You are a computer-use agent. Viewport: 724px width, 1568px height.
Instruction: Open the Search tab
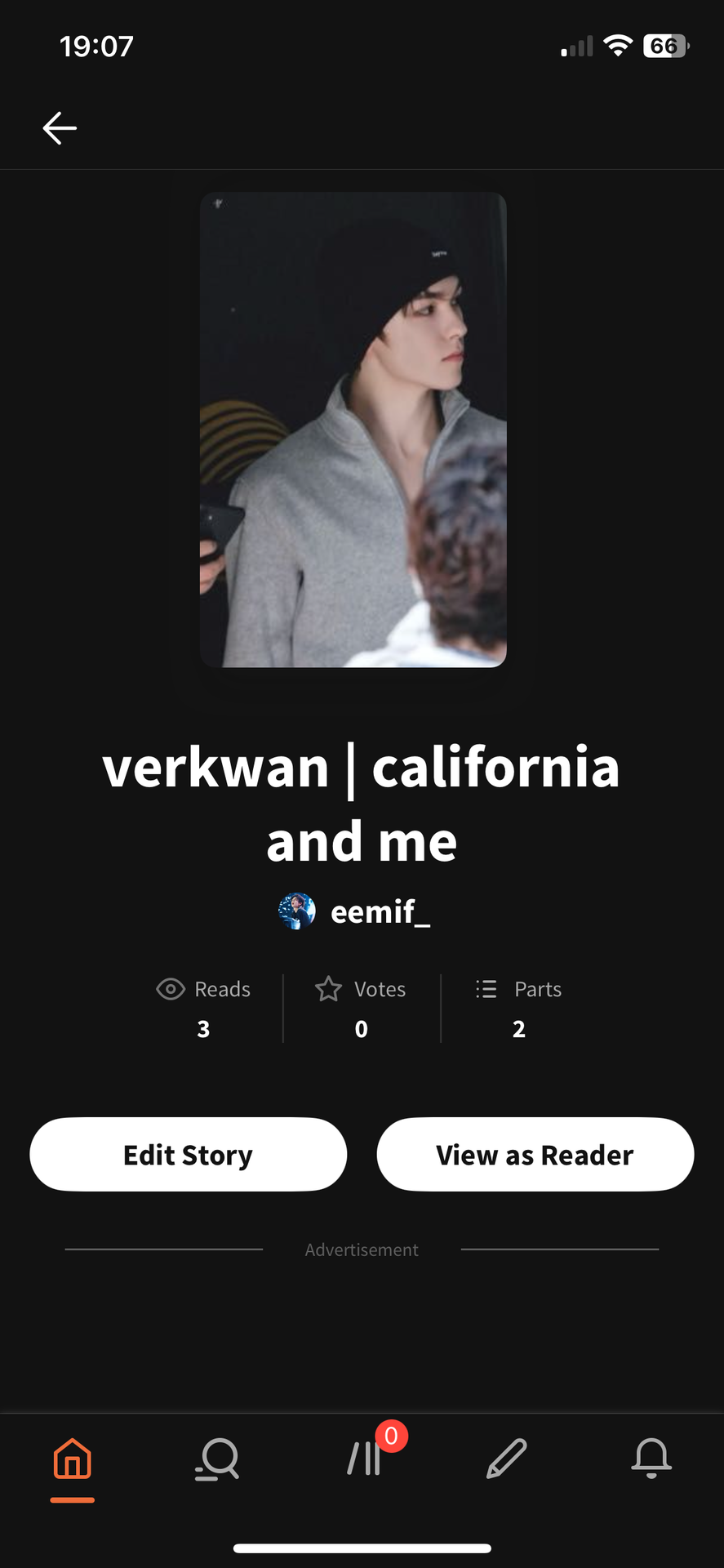click(217, 1459)
